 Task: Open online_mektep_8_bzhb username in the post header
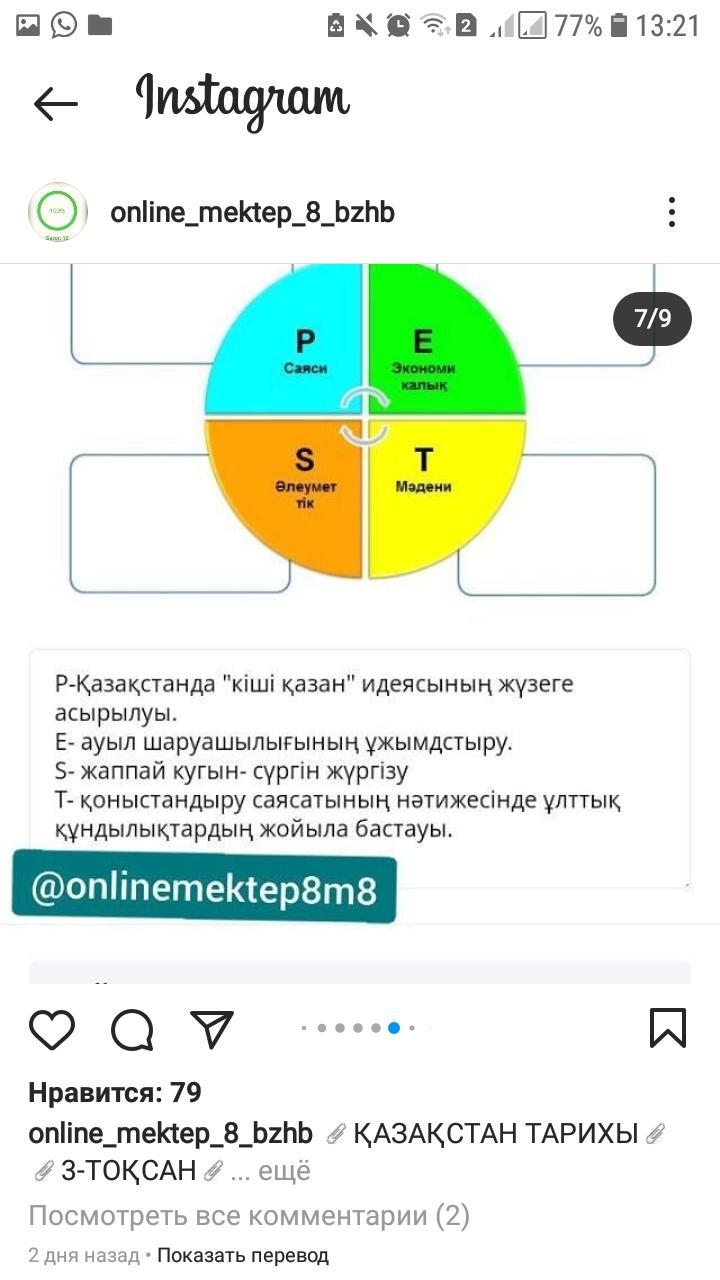(252, 212)
